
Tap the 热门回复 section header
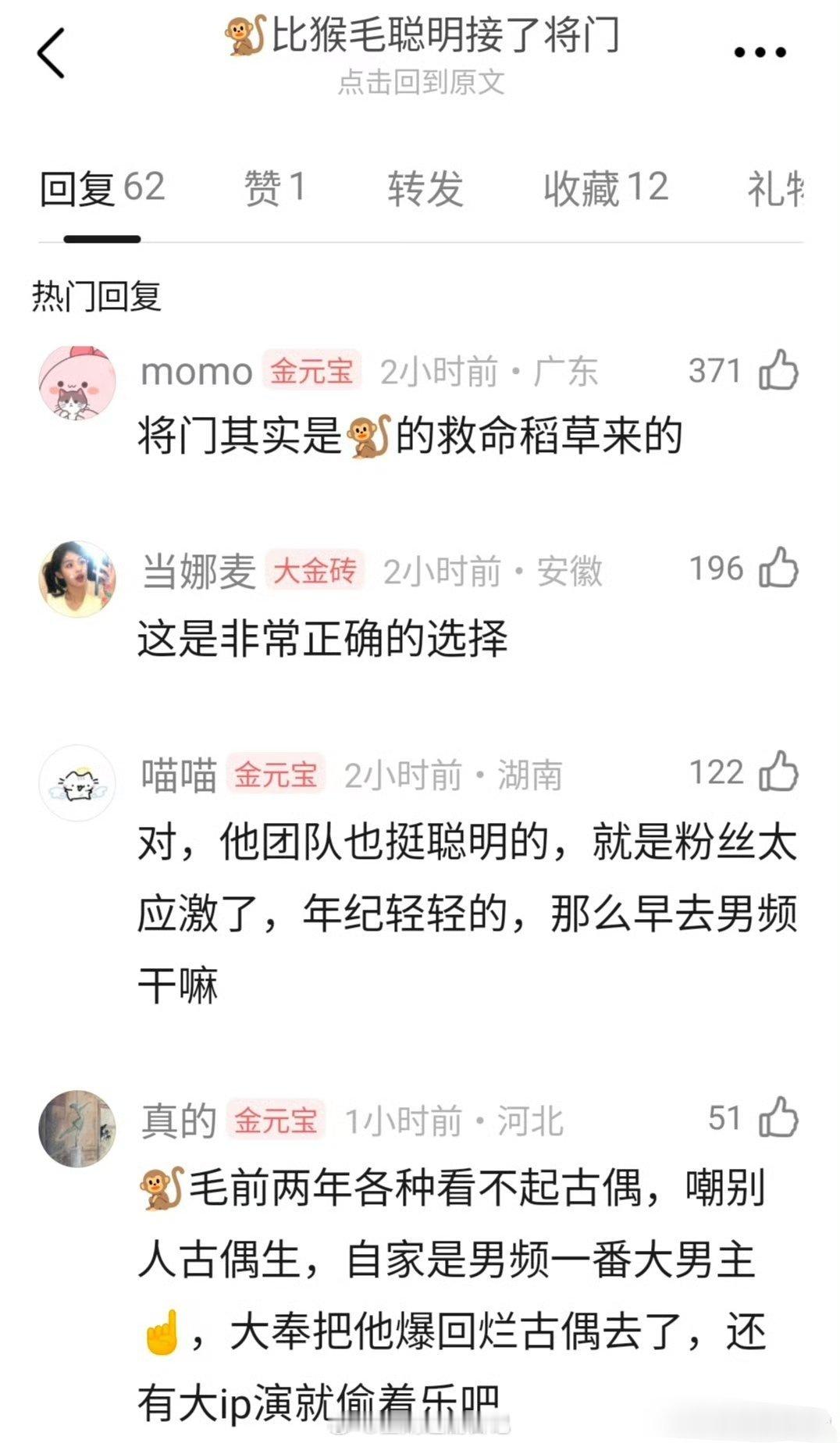coord(96,294)
